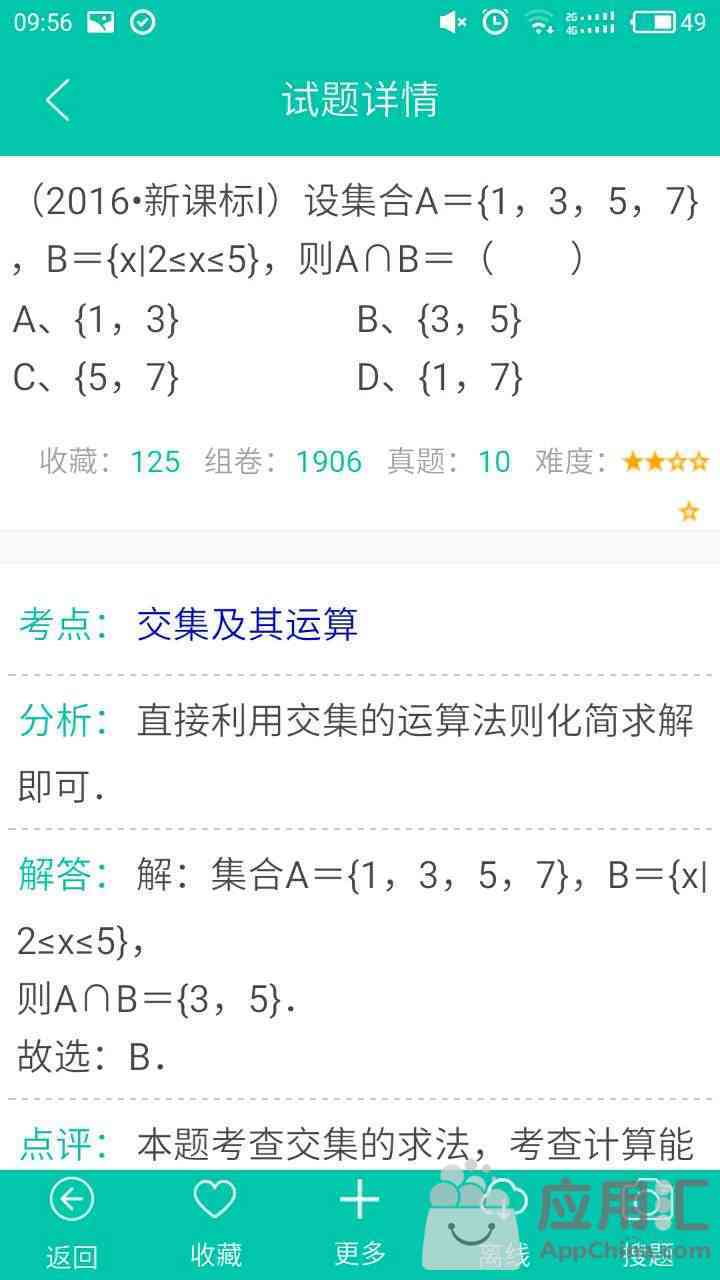Open the 搜题 search option
720x1280 pixels.
(x=648, y=1225)
